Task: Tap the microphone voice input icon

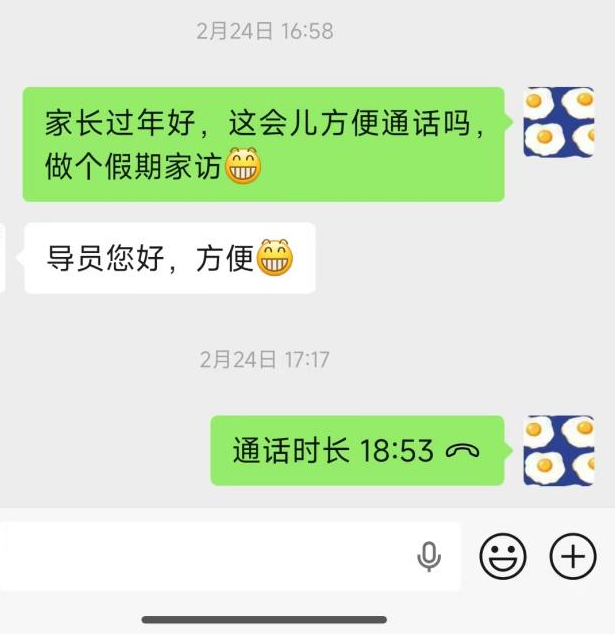Action: click(x=429, y=556)
